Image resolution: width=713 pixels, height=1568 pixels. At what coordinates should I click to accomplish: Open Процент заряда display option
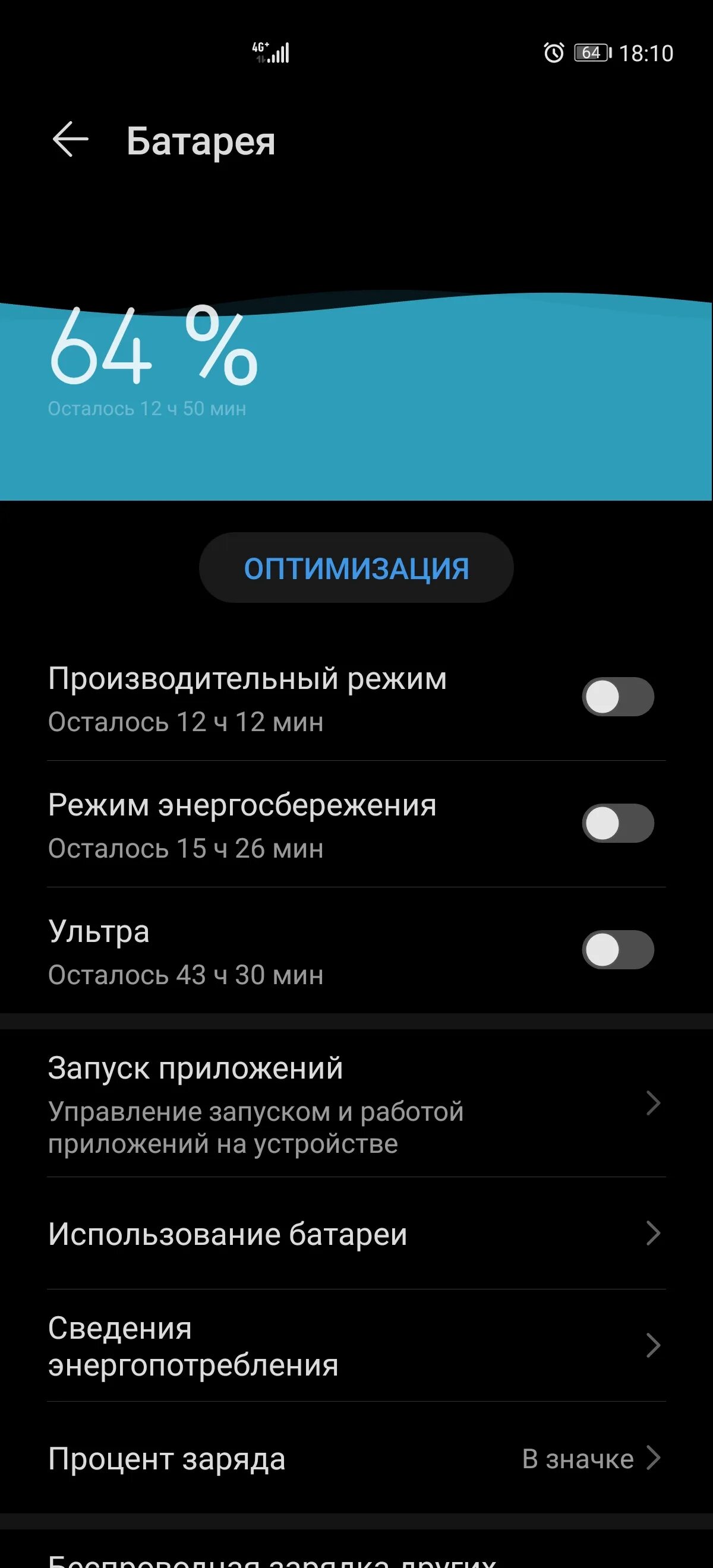(356, 1459)
